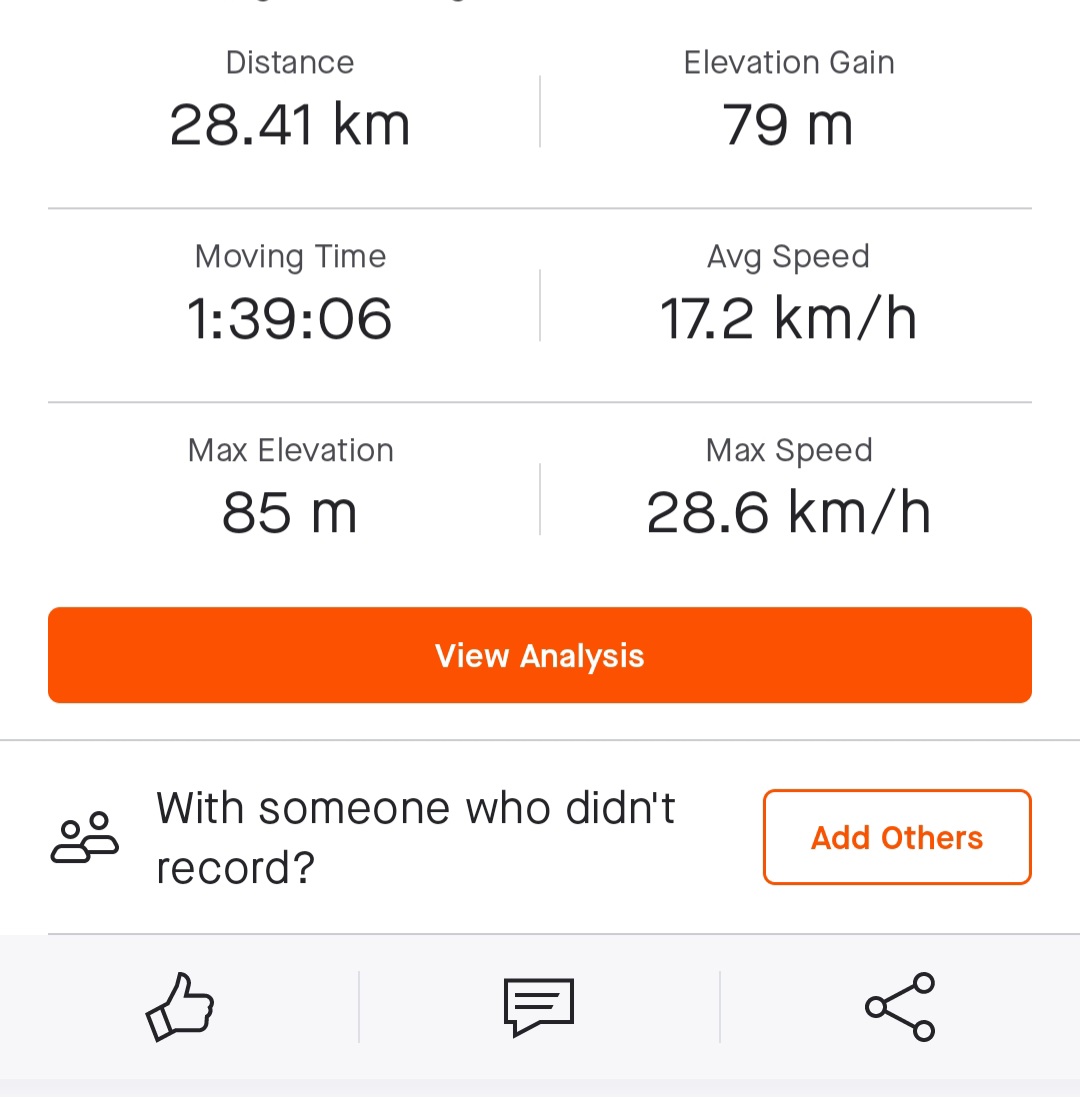Tap the Avg Speed label
Viewport: 1080px width, 1097px height.
pyautogui.click(x=789, y=256)
